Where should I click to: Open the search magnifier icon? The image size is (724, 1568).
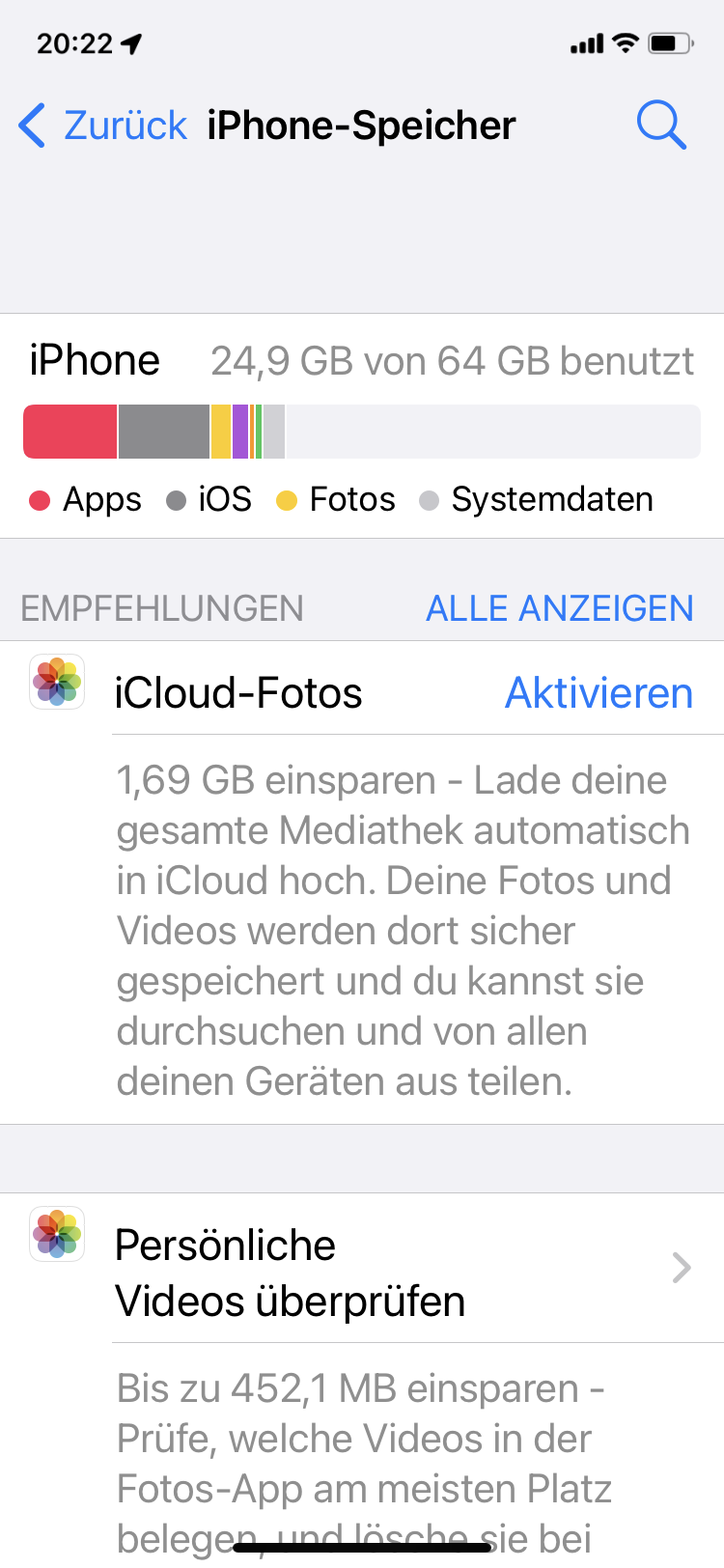[x=661, y=126]
